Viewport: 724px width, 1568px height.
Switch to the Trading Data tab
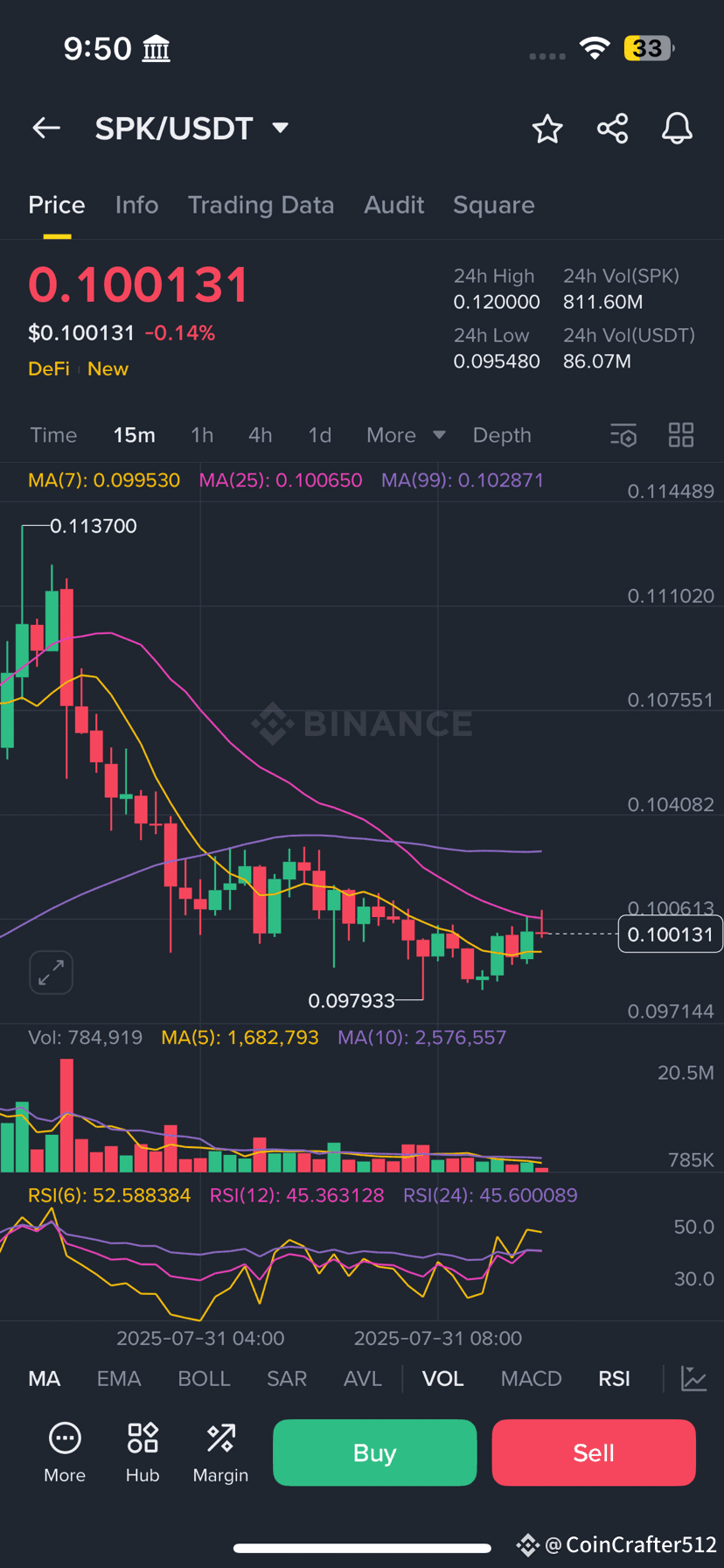pos(261,205)
